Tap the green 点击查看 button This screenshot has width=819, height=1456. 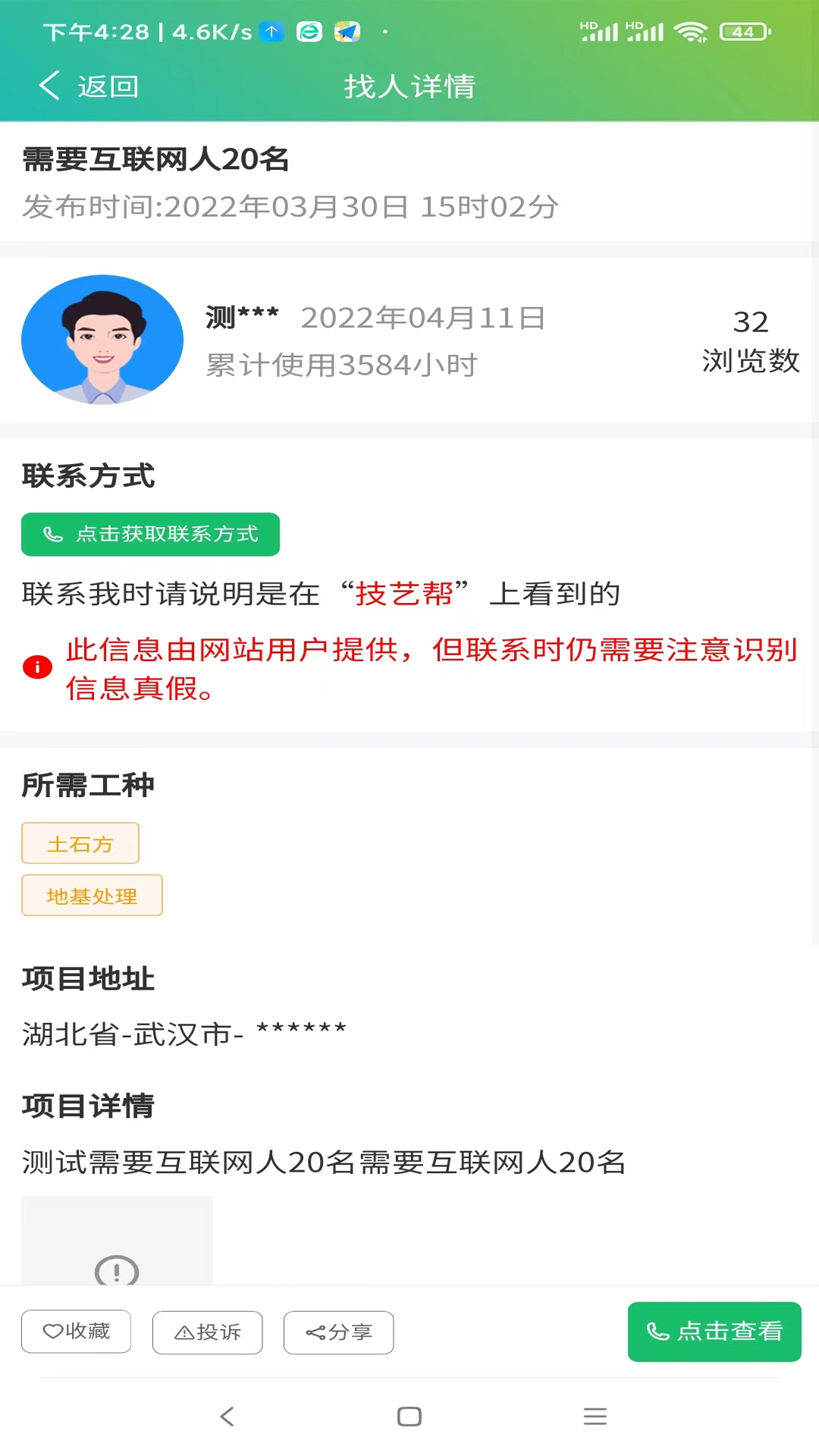pos(714,1332)
